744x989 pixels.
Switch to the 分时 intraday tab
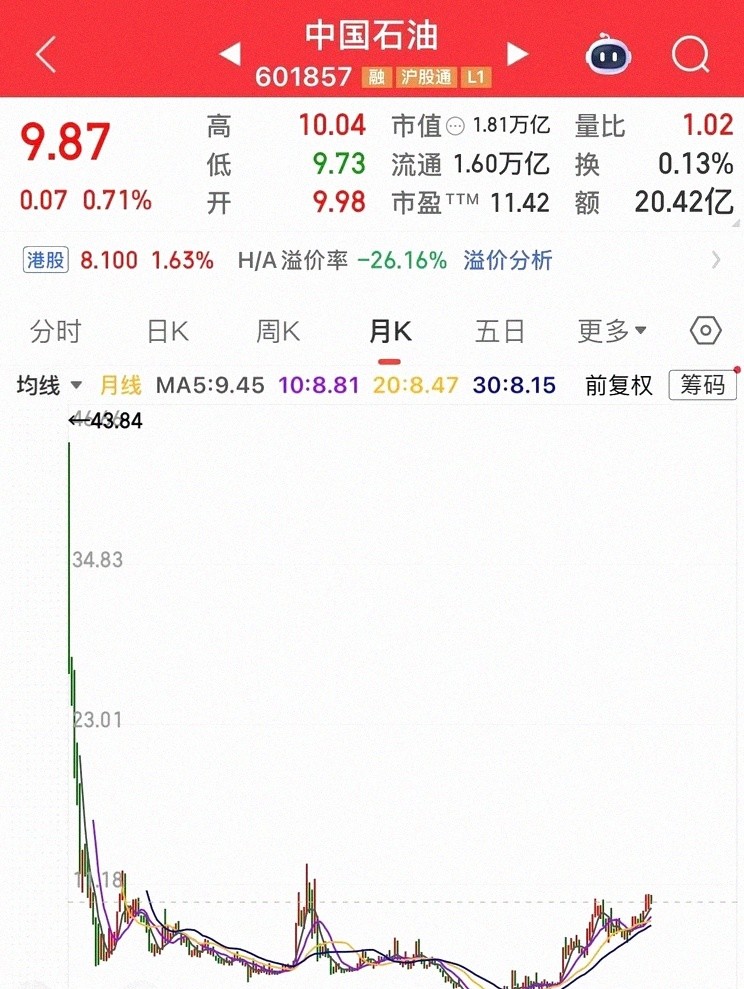click(55, 330)
